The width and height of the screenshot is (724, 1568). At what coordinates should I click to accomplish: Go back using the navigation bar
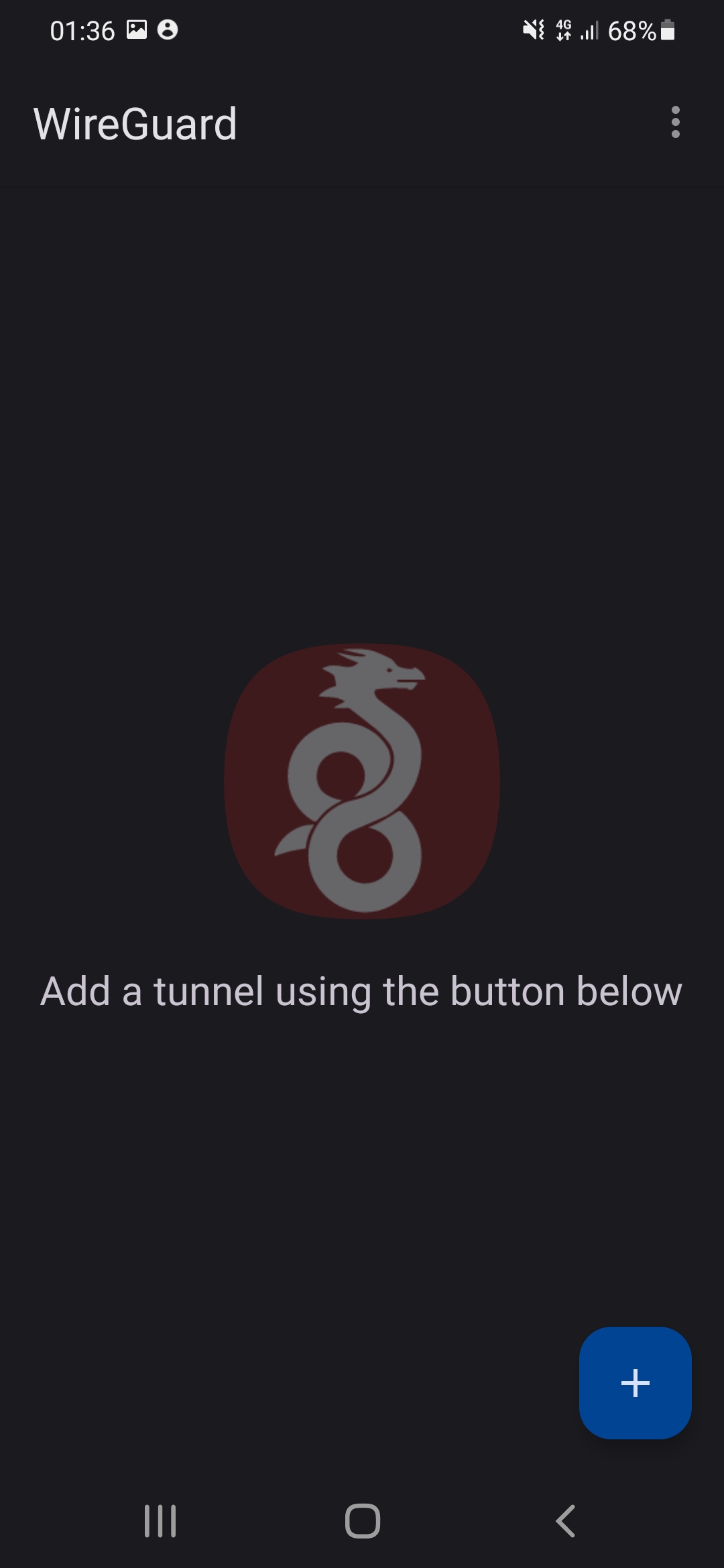tap(565, 1520)
